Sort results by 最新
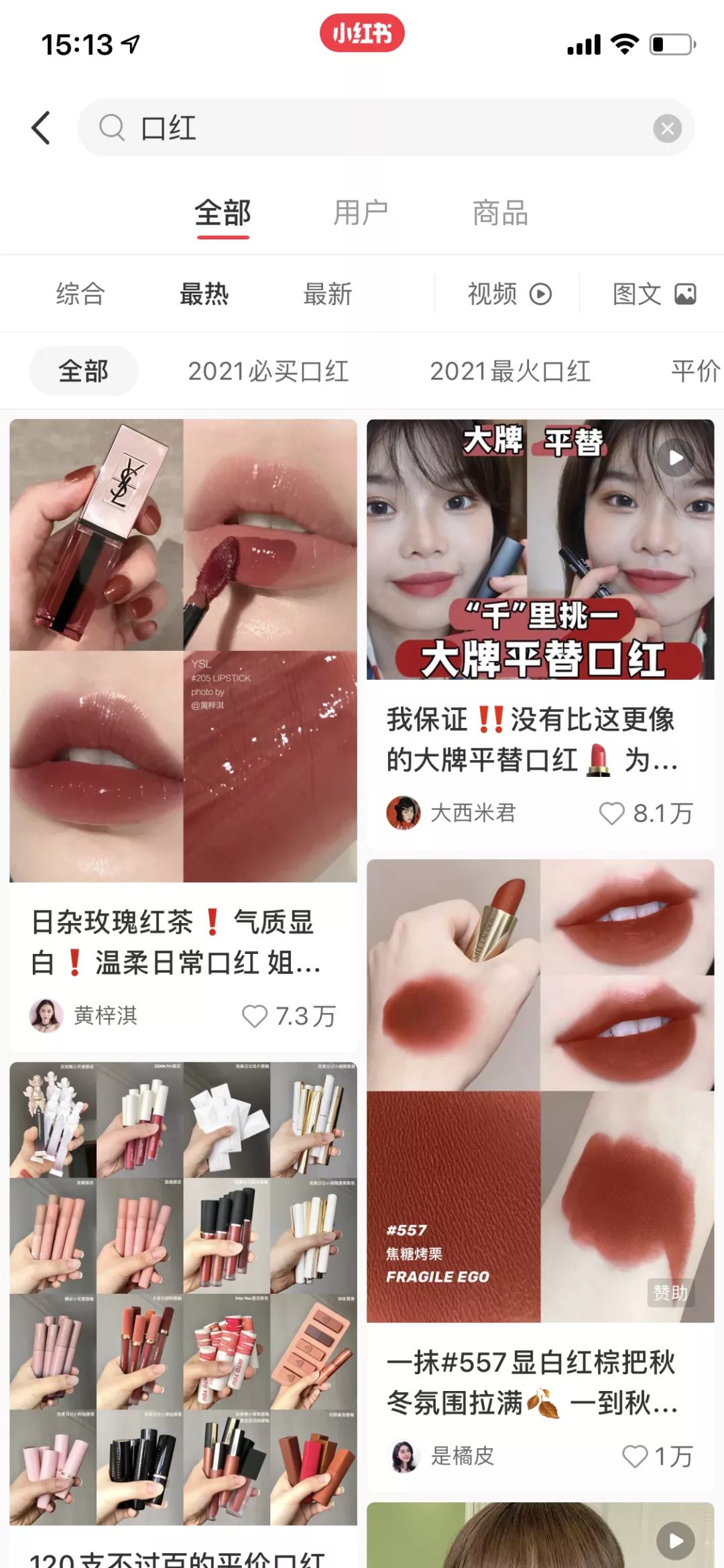724x1568 pixels. point(328,294)
